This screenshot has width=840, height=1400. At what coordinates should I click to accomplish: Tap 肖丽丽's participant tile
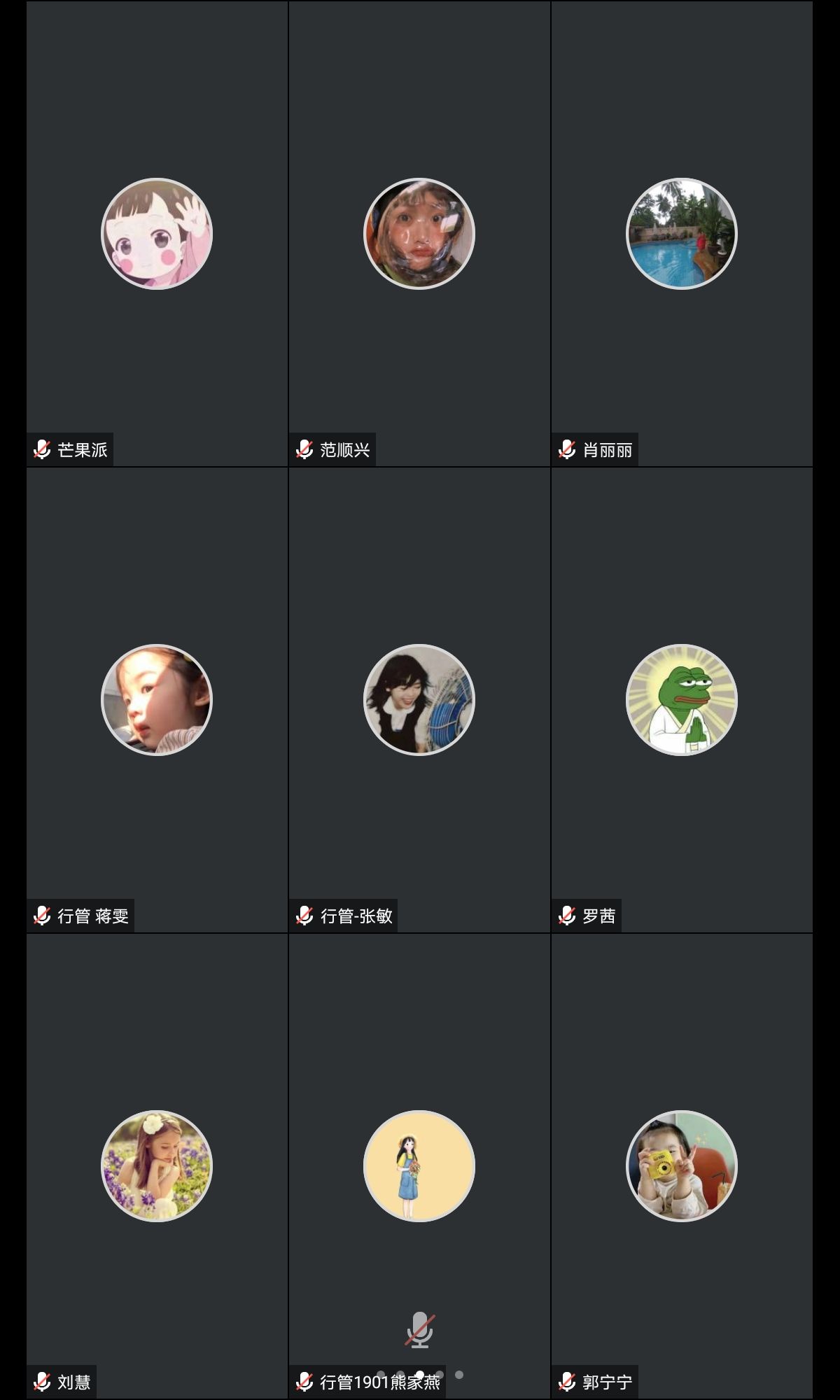coord(682,234)
